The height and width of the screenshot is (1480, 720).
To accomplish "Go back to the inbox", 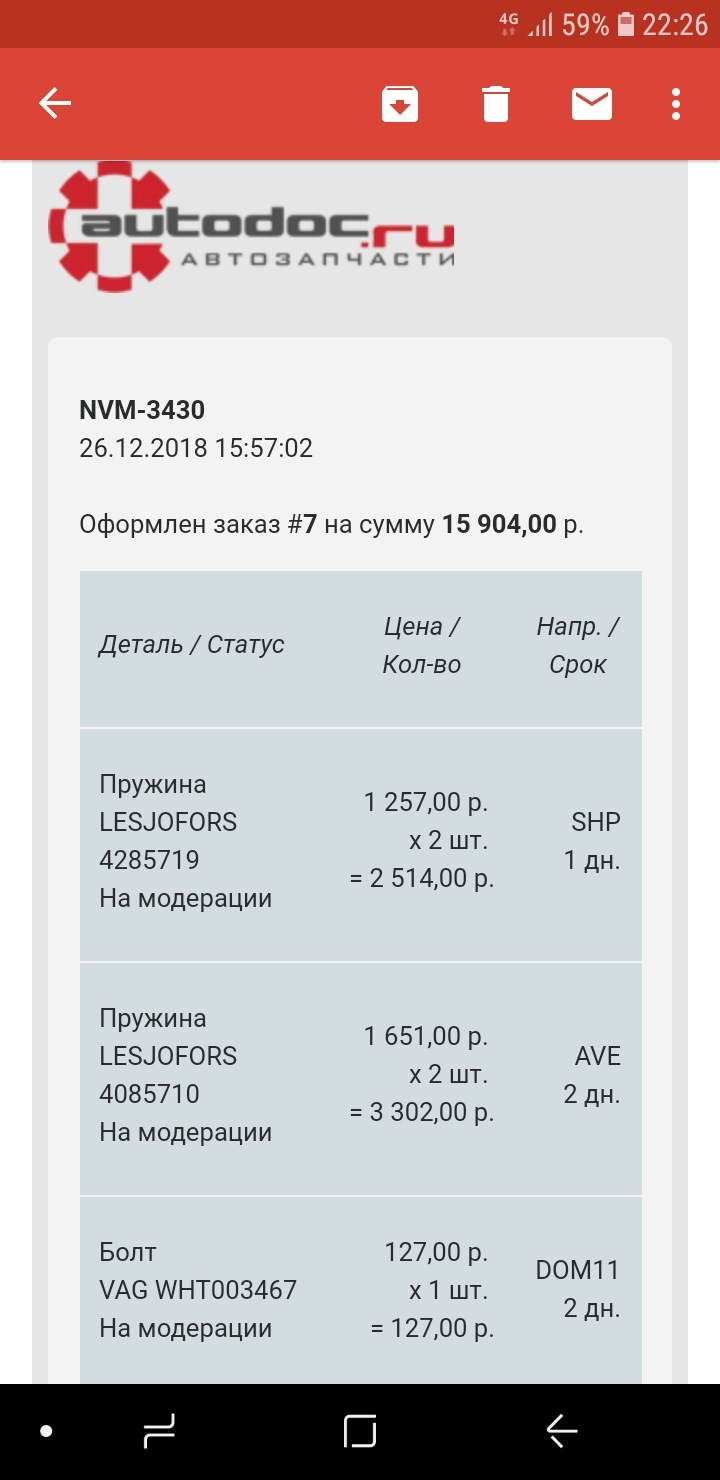I will (55, 104).
